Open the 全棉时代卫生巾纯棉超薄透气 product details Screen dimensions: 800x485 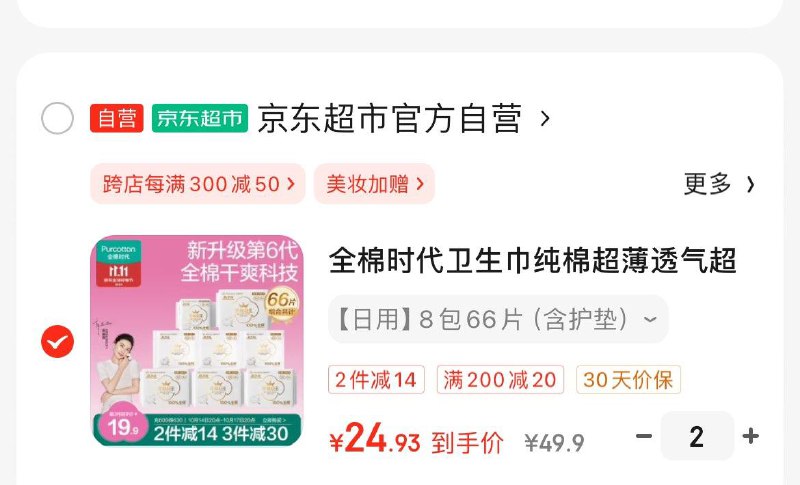click(532, 261)
